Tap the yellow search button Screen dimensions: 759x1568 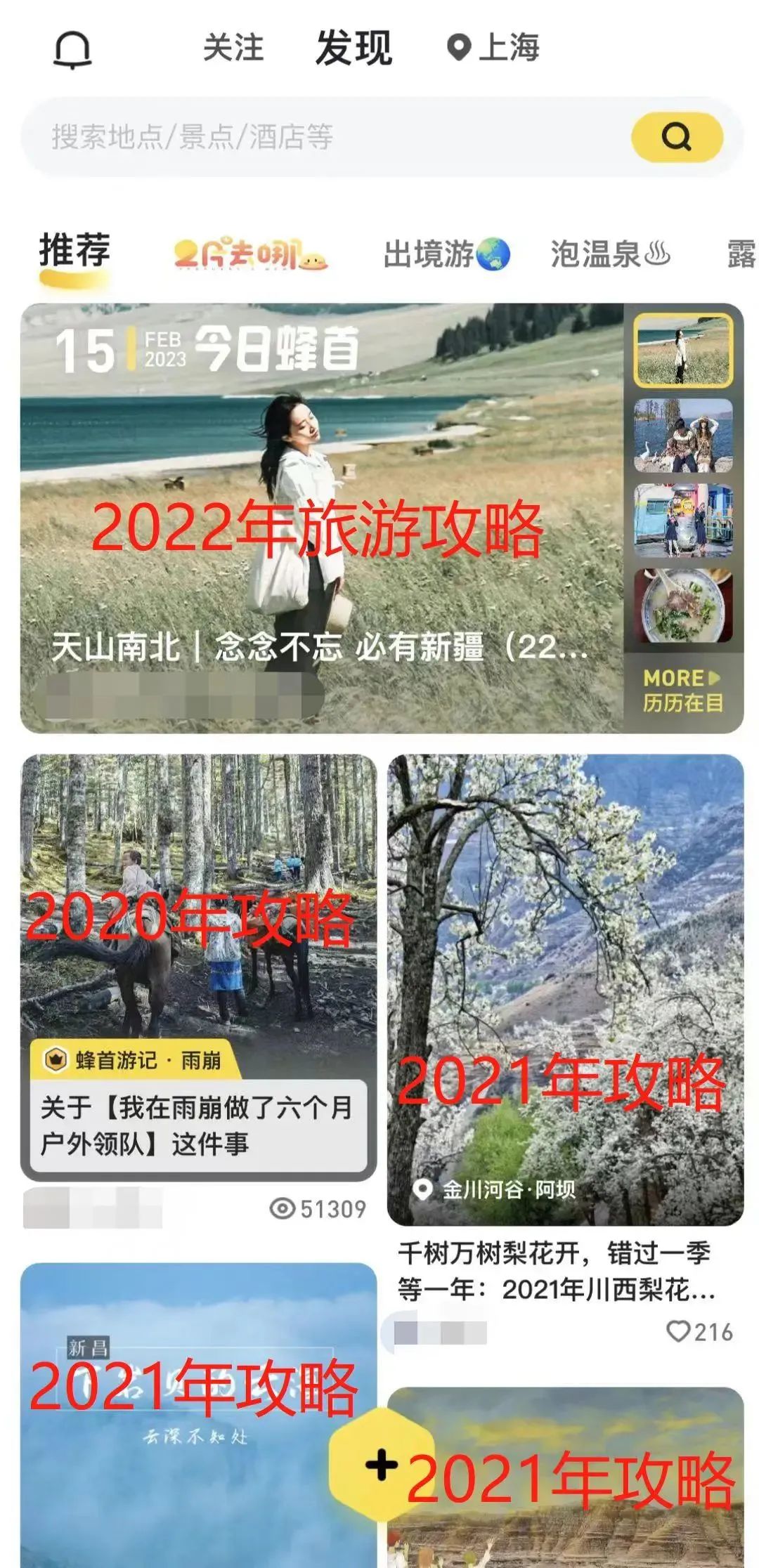(676, 137)
